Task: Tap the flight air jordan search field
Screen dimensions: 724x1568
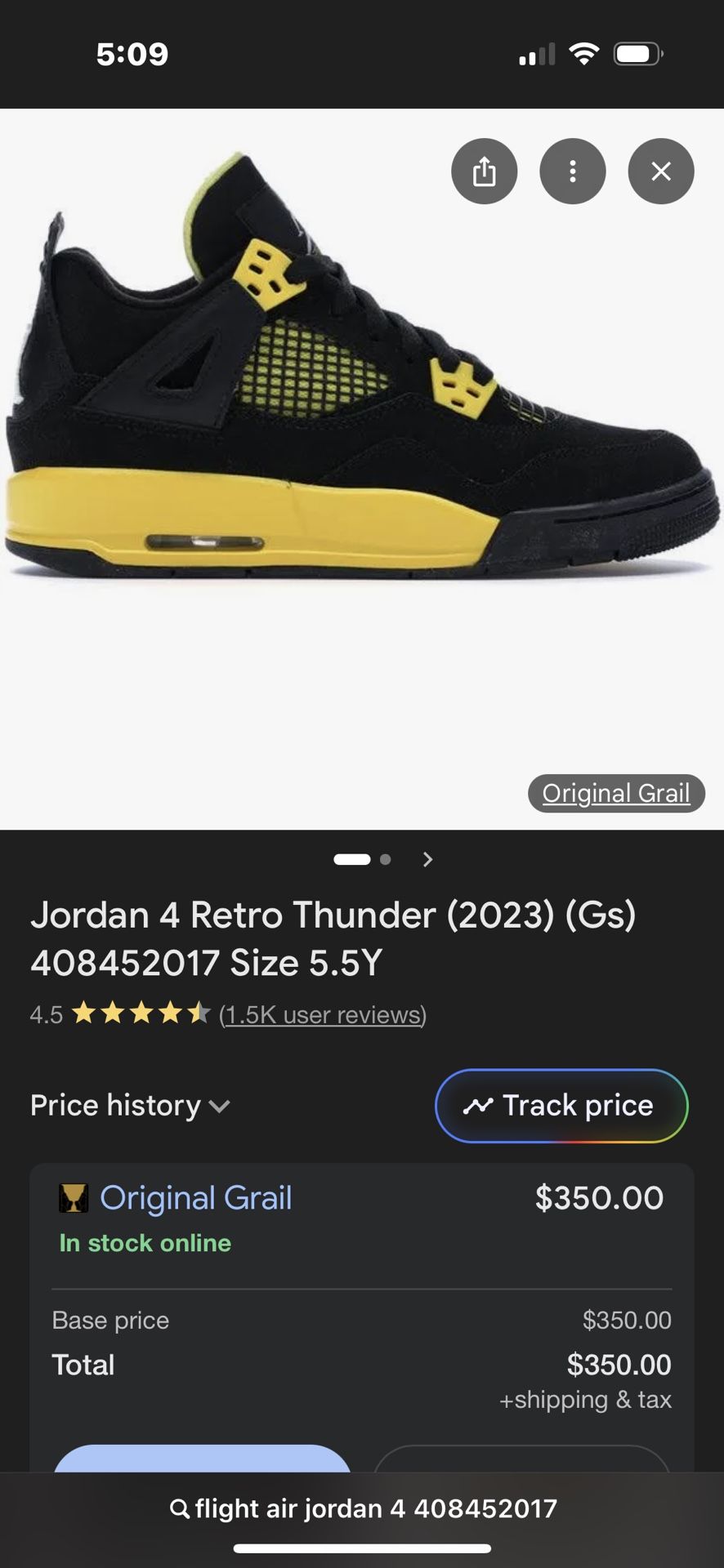Action: pos(362,1508)
